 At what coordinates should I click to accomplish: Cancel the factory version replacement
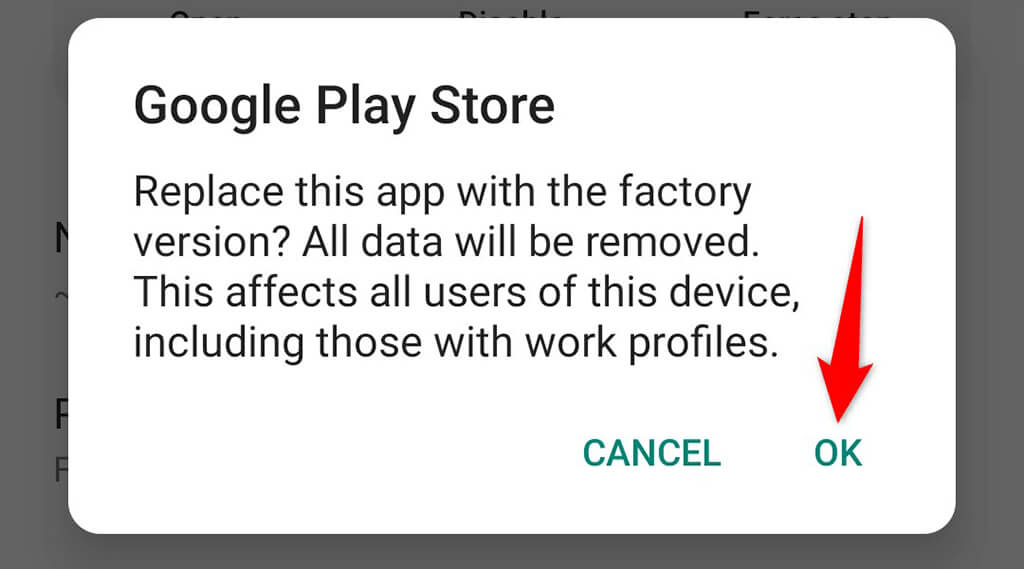point(651,453)
